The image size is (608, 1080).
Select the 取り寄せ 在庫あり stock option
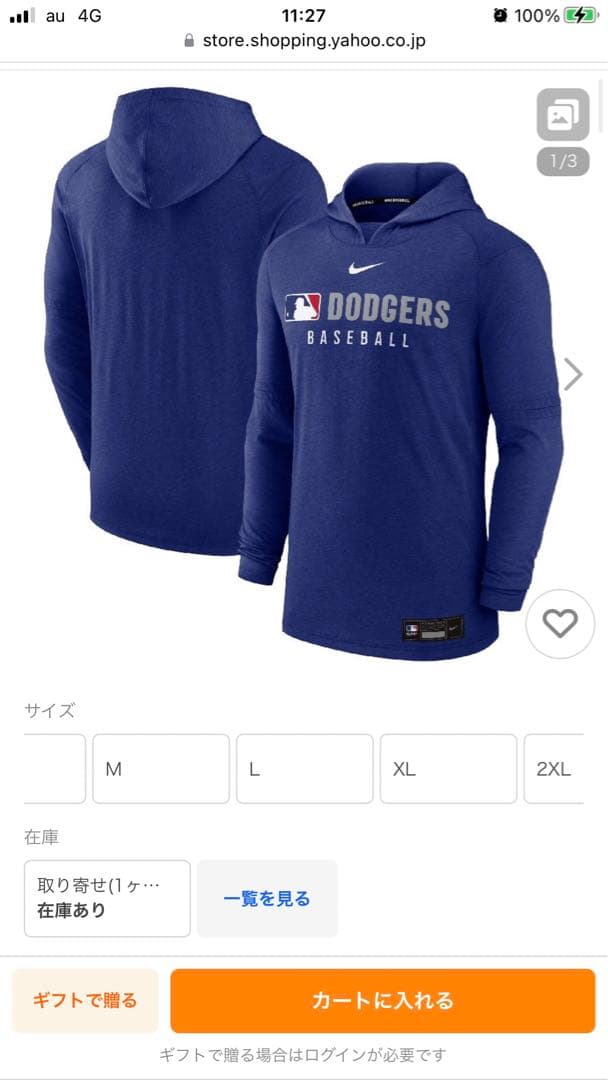coord(107,898)
